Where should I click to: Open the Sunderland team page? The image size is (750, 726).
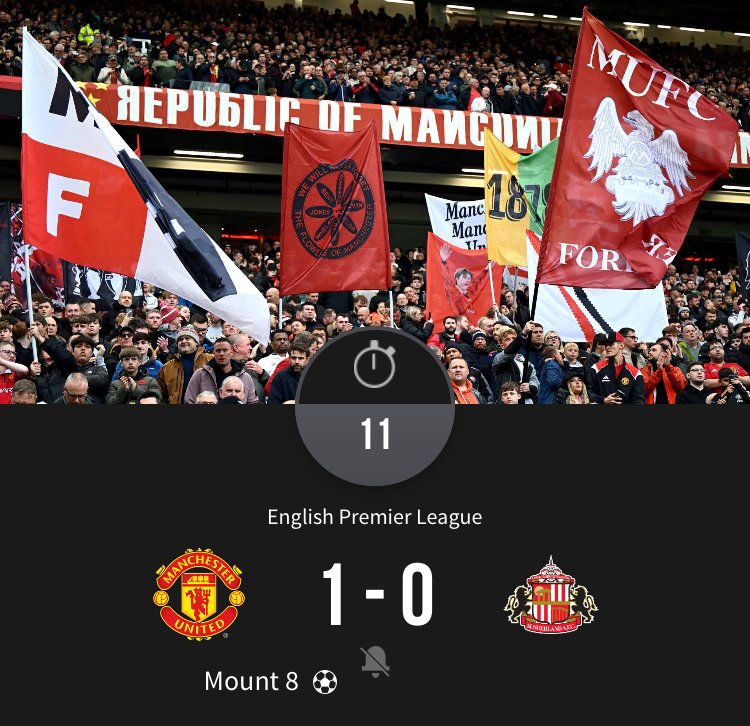click(x=550, y=596)
